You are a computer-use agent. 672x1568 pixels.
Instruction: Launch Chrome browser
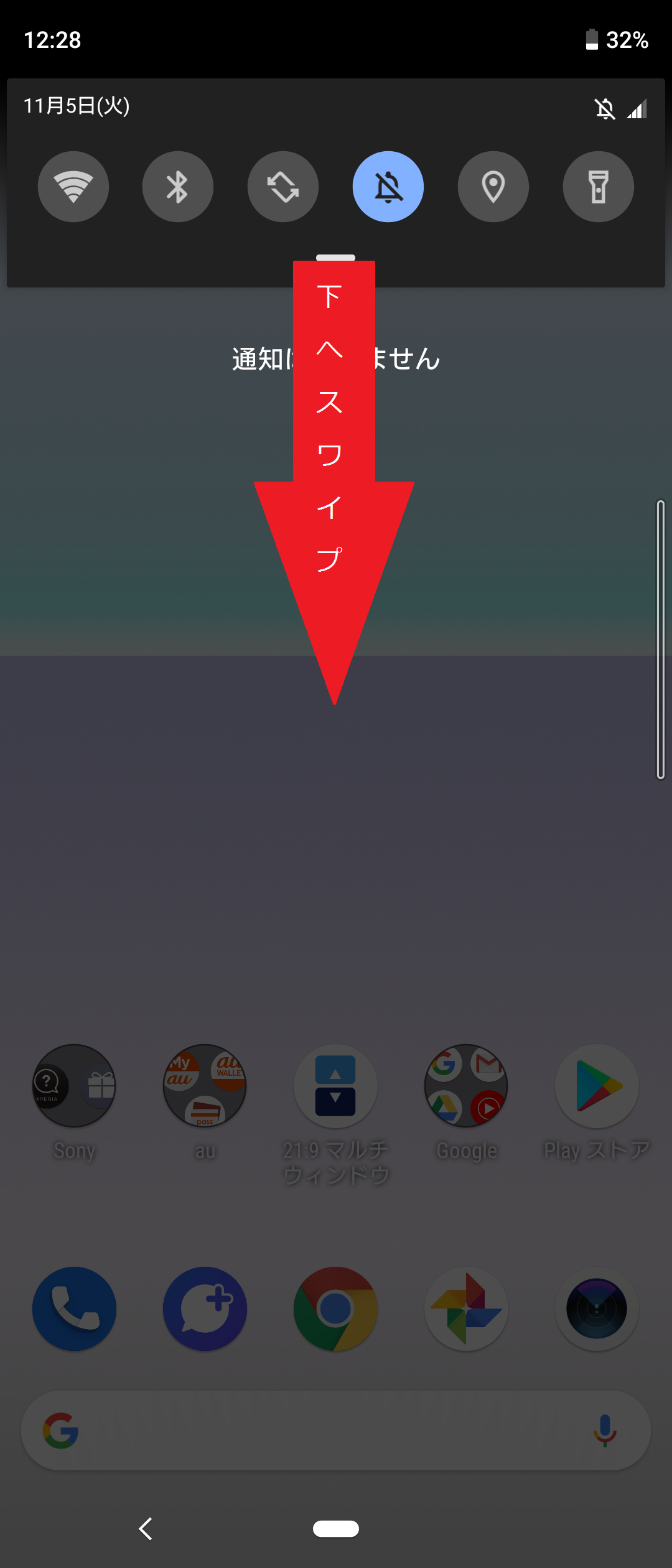335,1310
